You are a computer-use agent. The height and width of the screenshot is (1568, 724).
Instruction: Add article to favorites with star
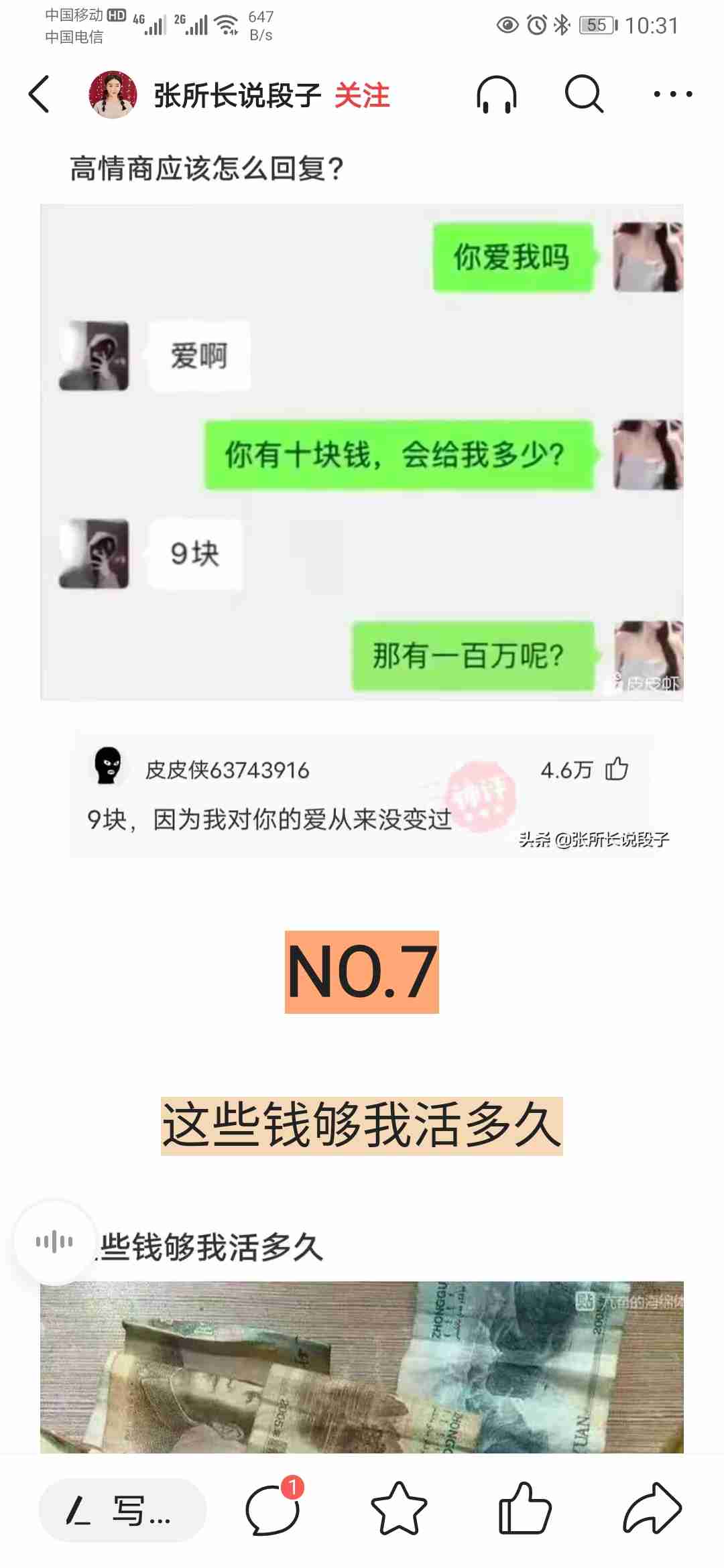tap(399, 1510)
